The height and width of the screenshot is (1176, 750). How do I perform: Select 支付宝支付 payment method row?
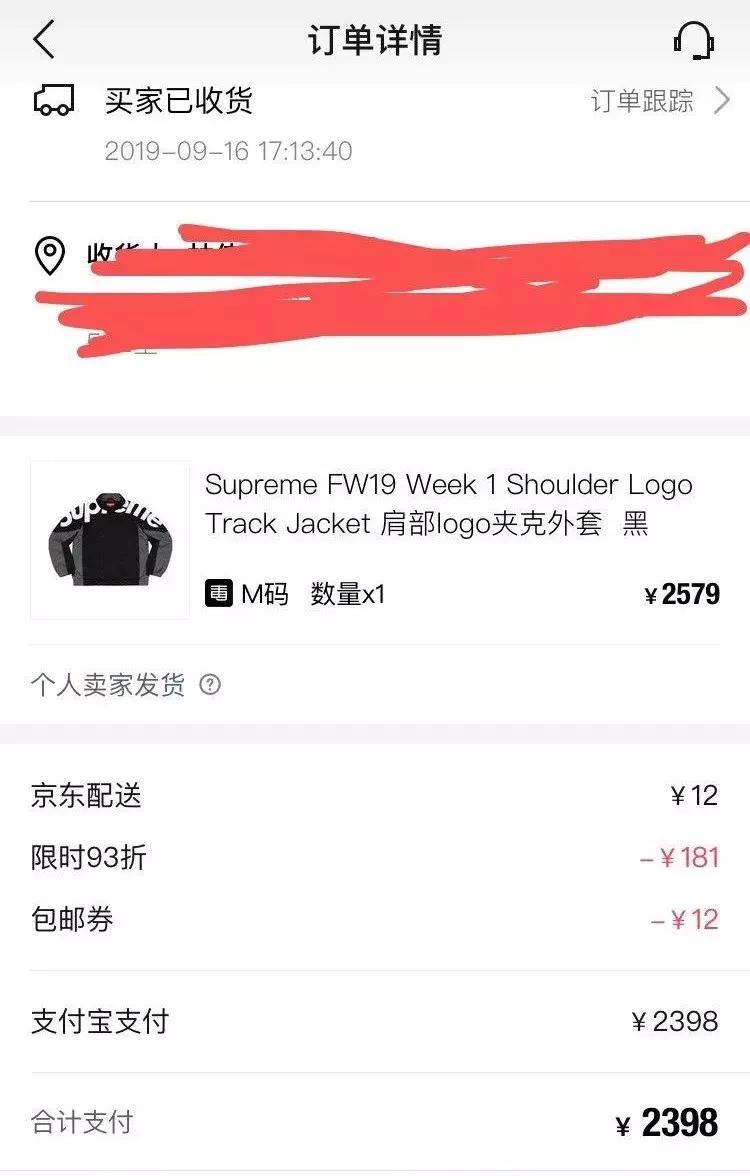click(x=375, y=1021)
